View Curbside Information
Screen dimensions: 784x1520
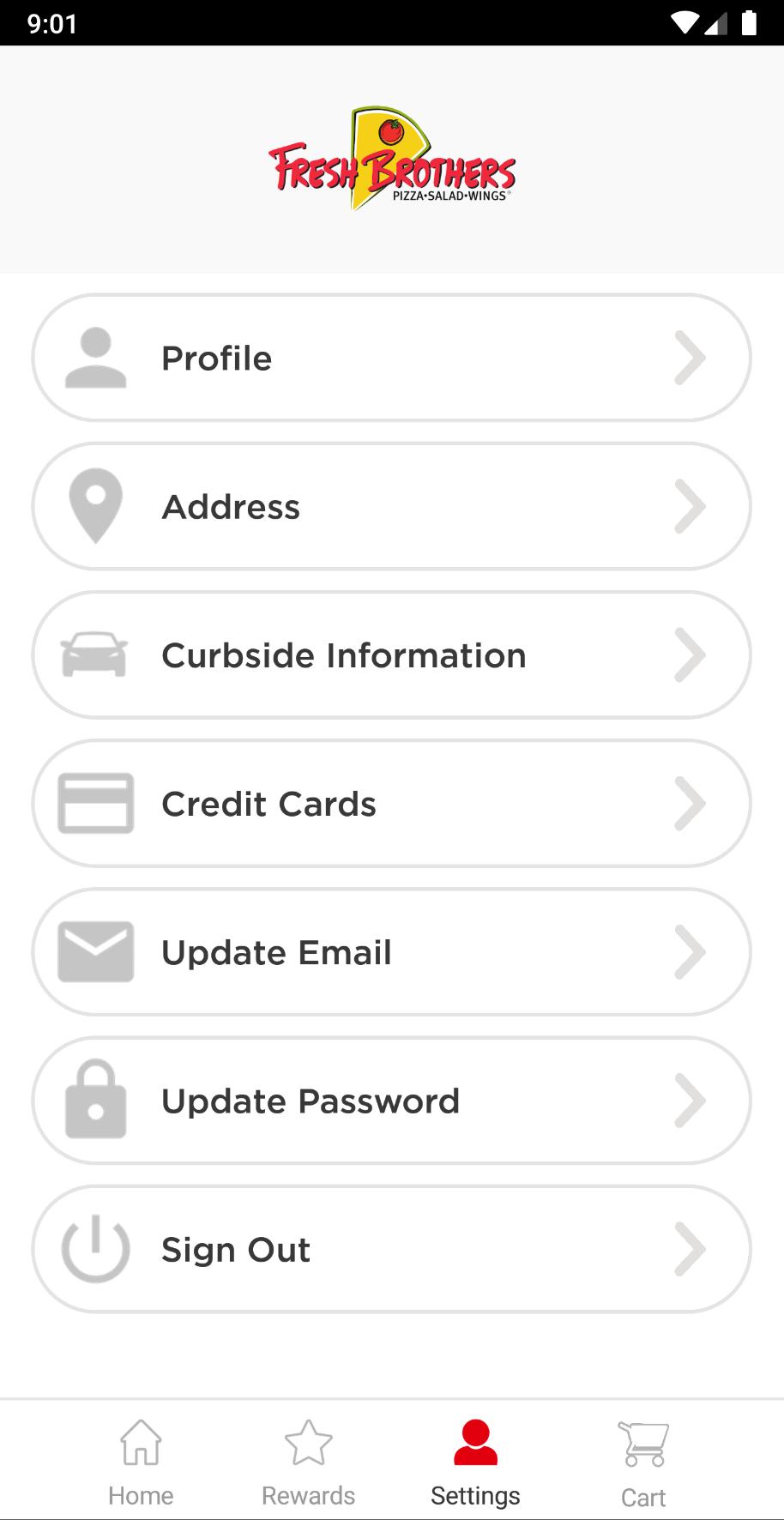(391, 655)
